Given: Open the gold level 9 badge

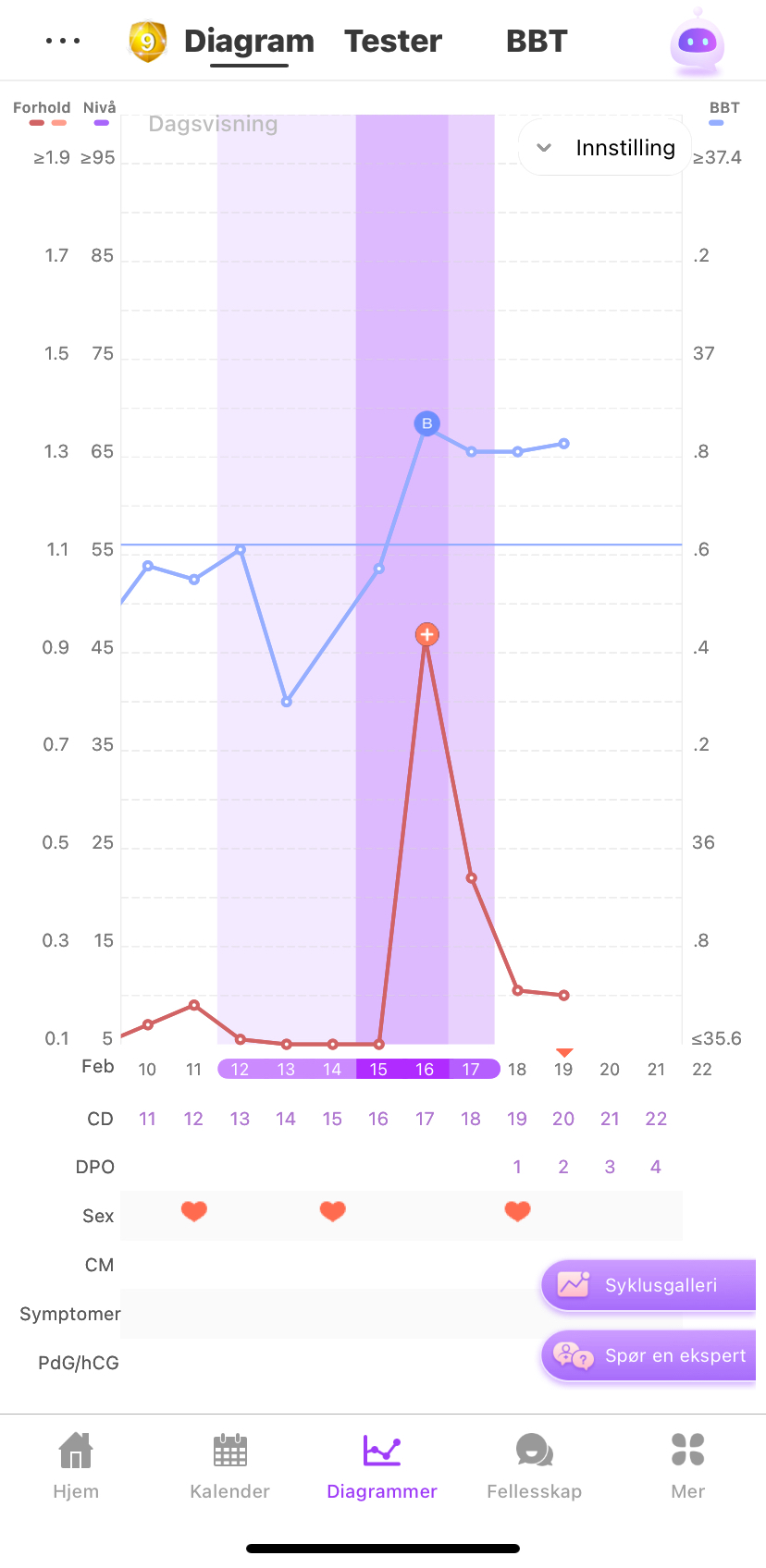Looking at the screenshot, I should click(147, 42).
